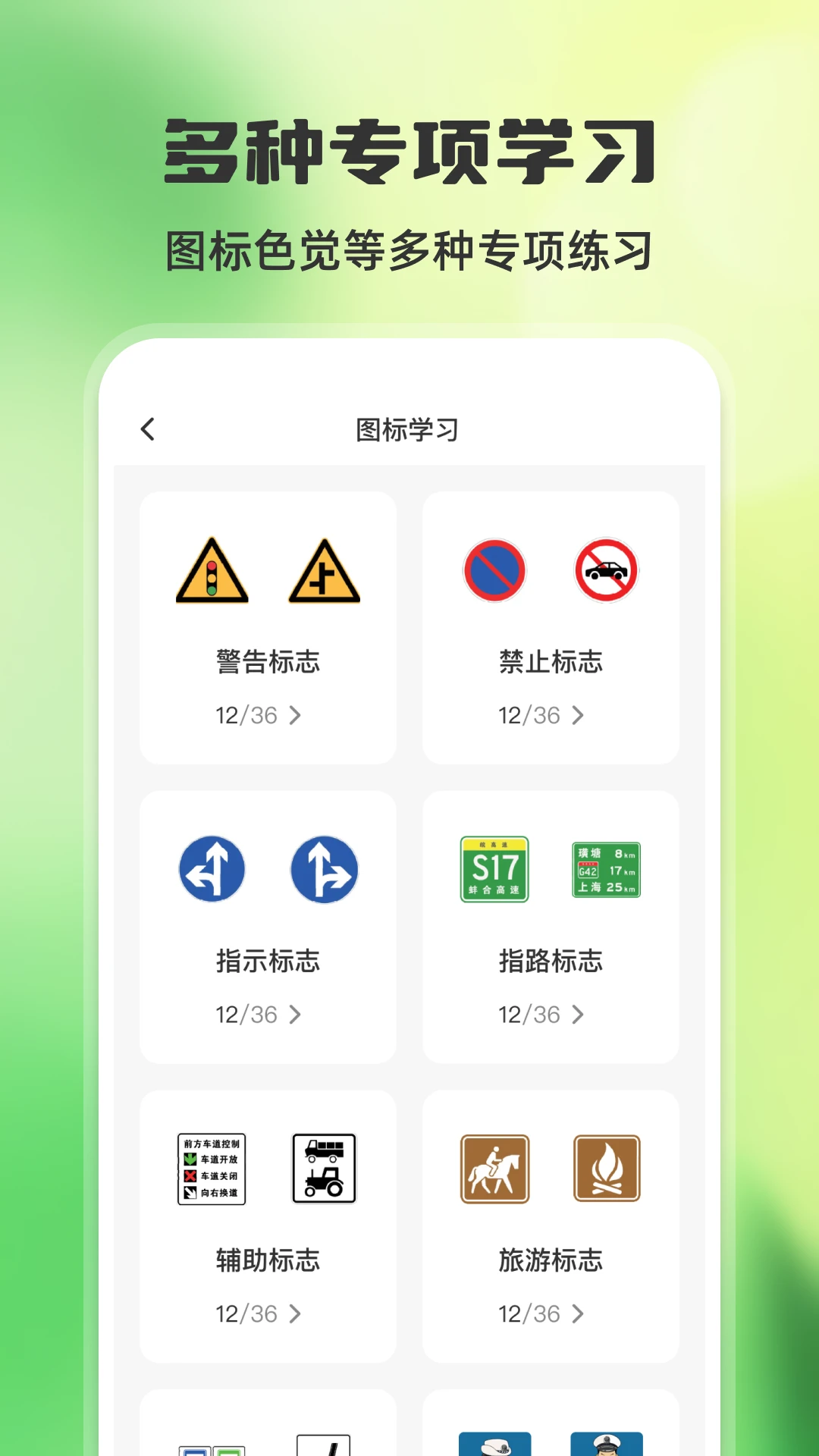
Task: Open 禁止标志 details via its chevron
Action: [x=579, y=715]
